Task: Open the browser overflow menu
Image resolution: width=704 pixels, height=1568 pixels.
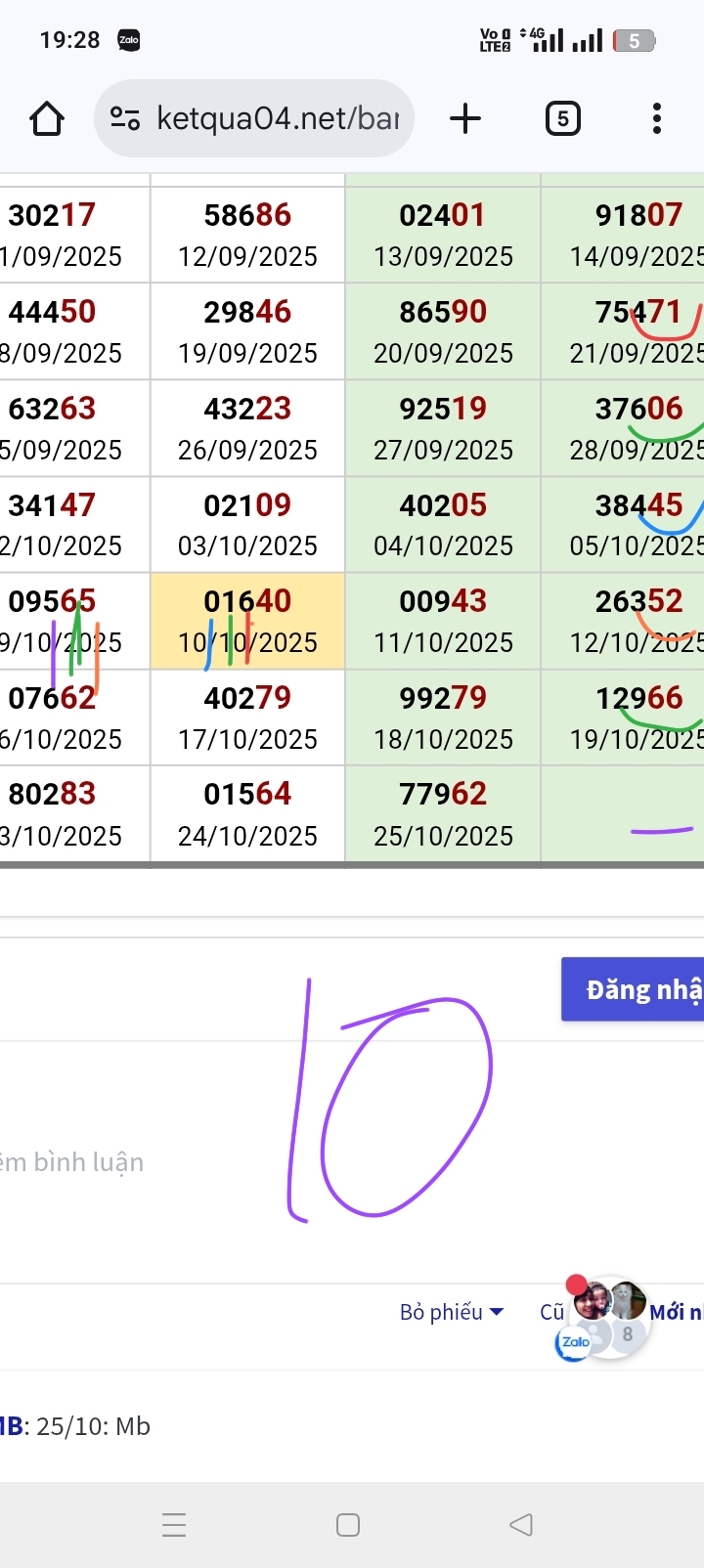Action: point(656,119)
